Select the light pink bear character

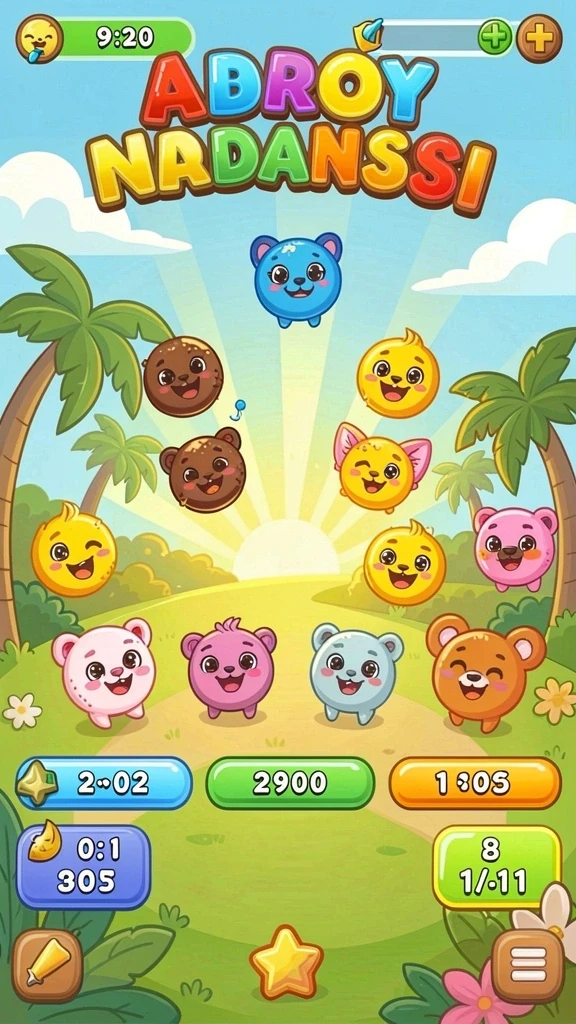click(104, 673)
